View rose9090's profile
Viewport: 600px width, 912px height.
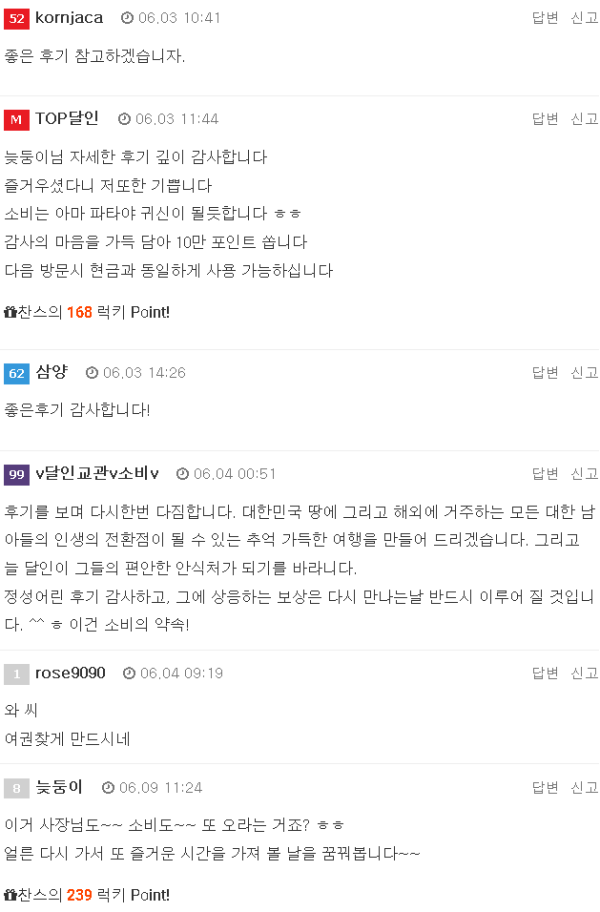pos(70,673)
